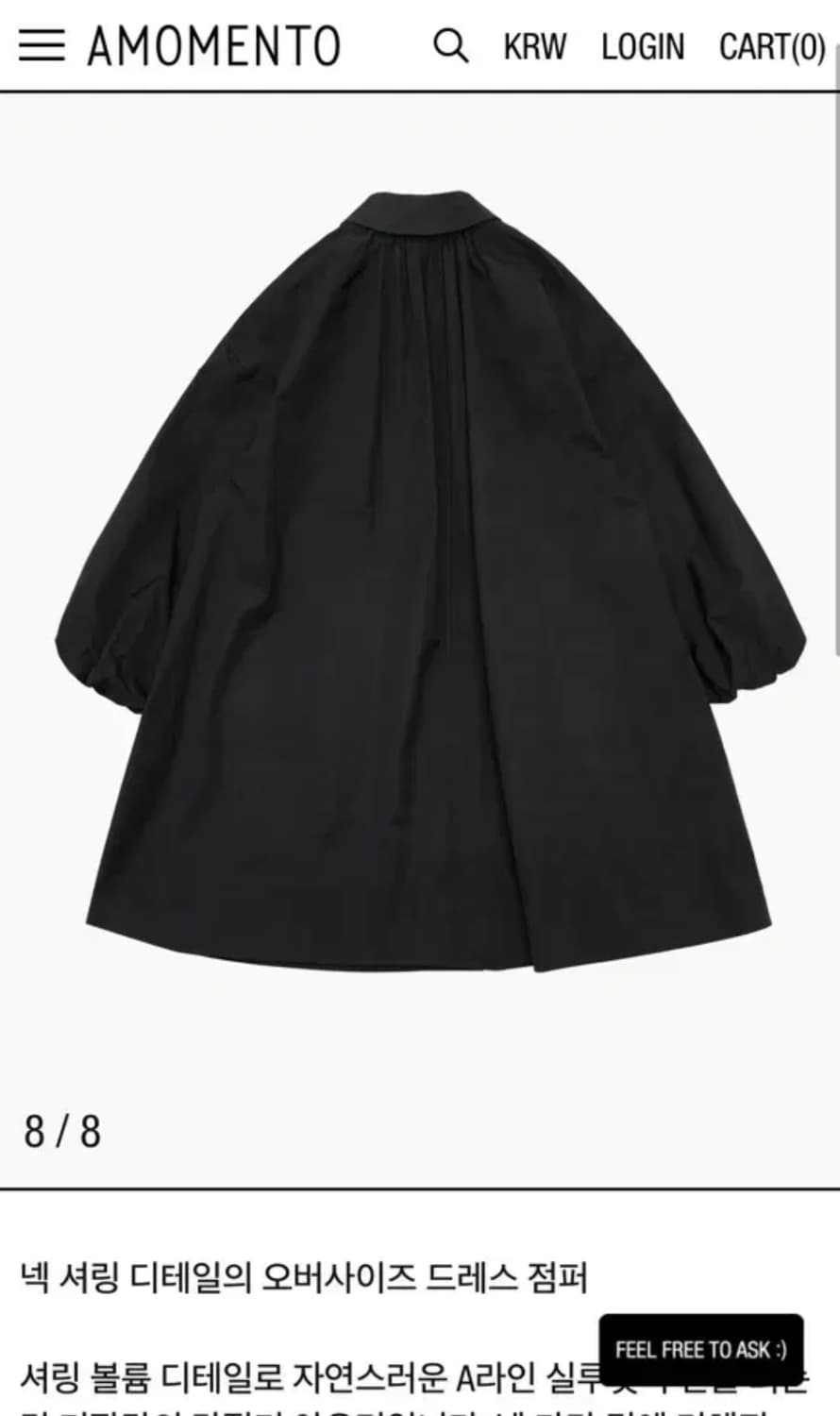Screen dimensions: 840x1416
Task: Open the LOGIN page
Action: [643, 46]
